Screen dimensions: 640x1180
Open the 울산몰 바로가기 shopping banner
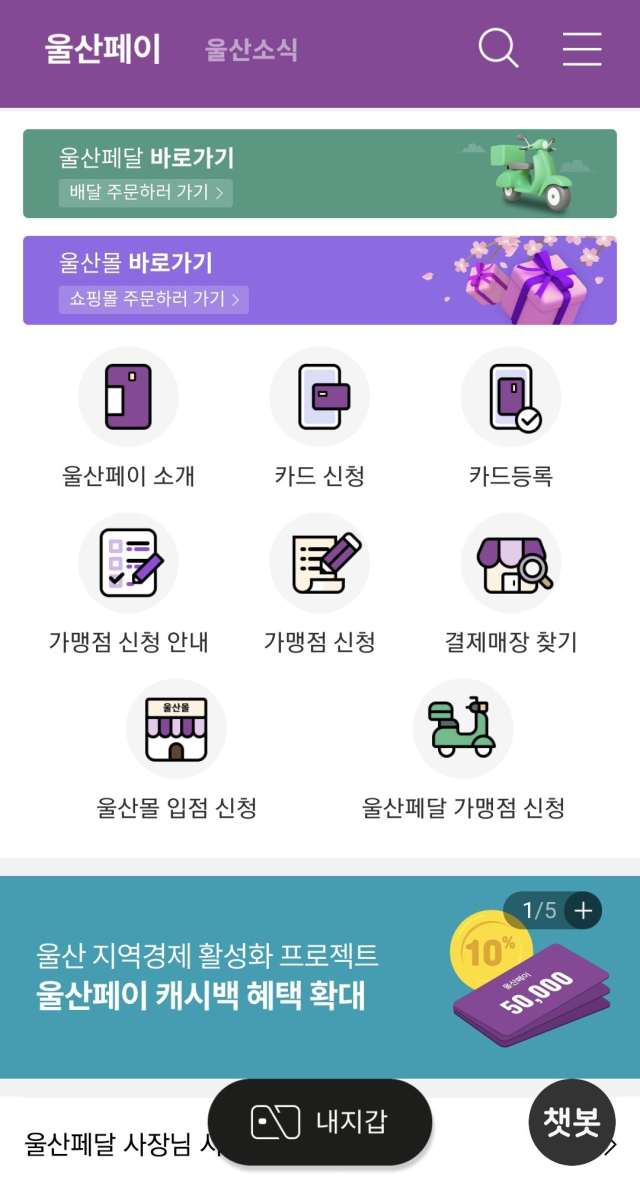(320, 280)
